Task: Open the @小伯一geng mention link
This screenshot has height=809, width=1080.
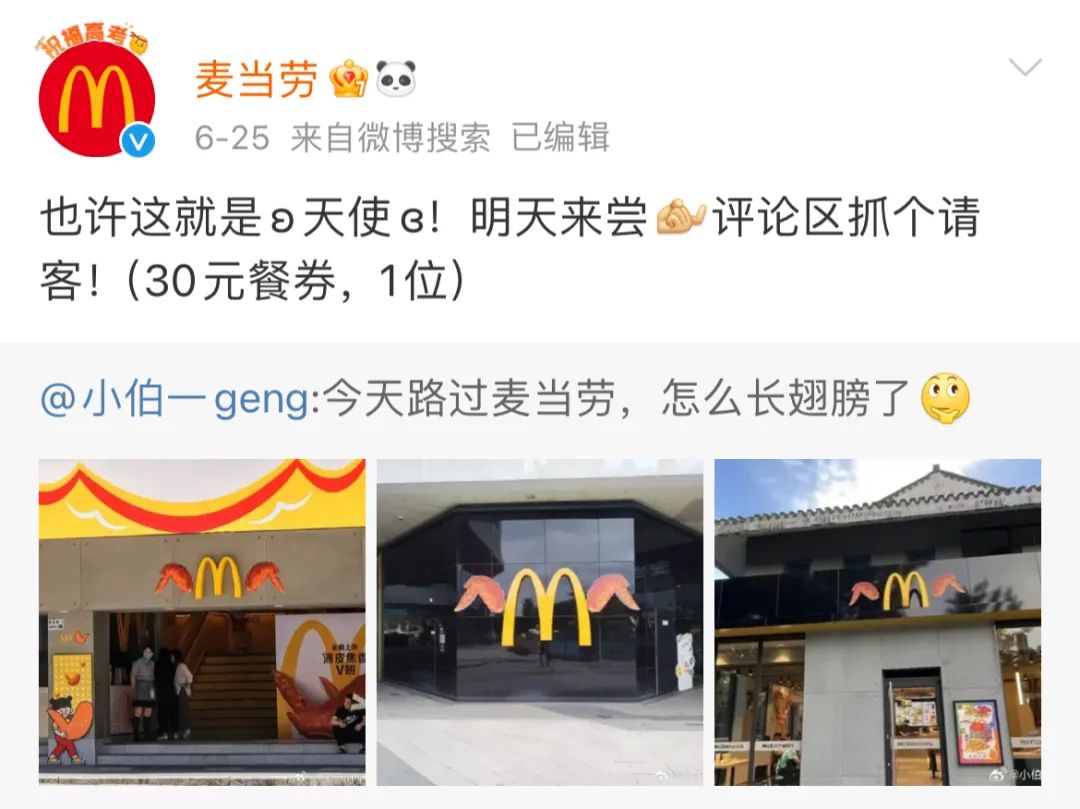Action: click(175, 401)
